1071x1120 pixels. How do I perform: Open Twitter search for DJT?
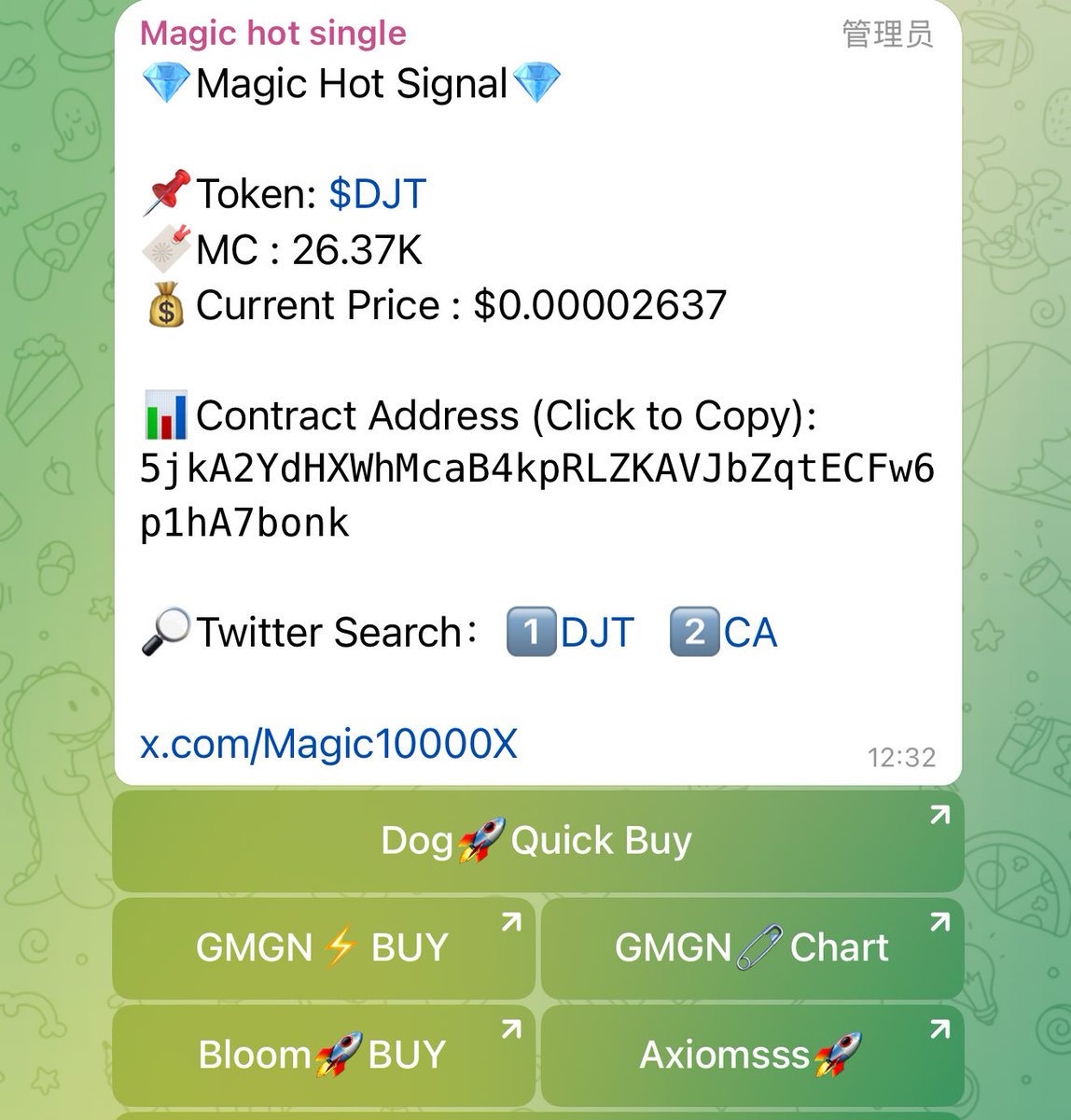tap(596, 632)
